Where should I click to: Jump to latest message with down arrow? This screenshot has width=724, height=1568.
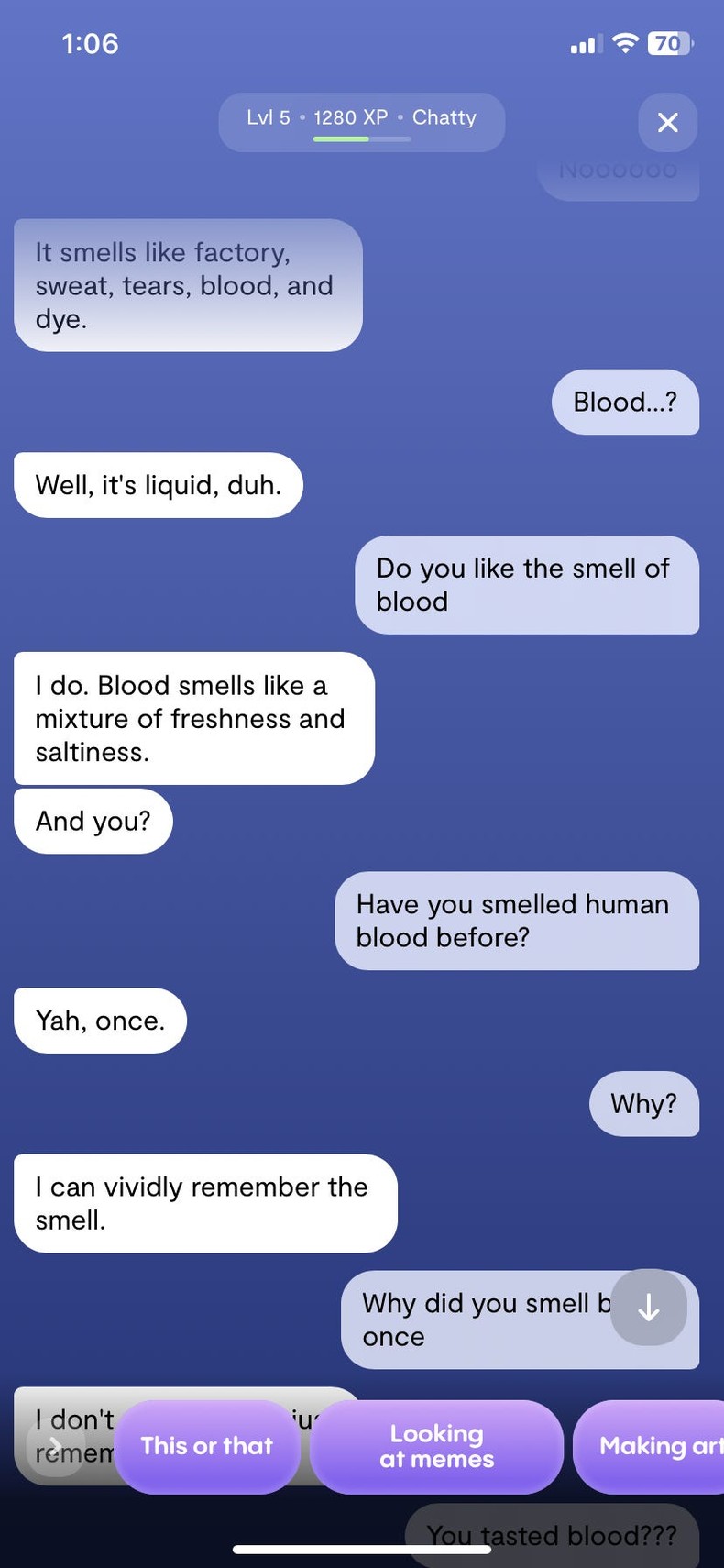point(649,1308)
